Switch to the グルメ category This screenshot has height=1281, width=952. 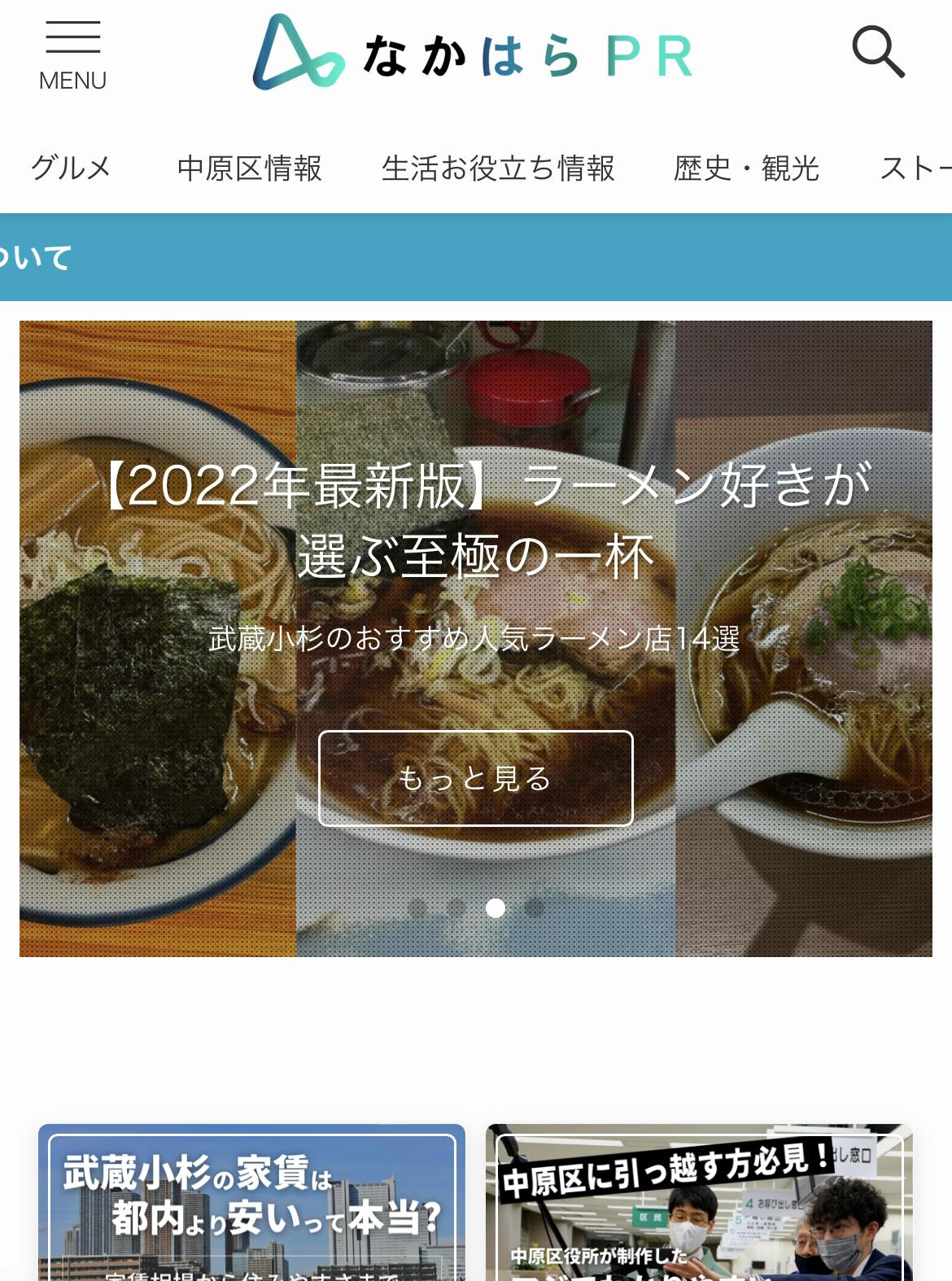point(71,168)
